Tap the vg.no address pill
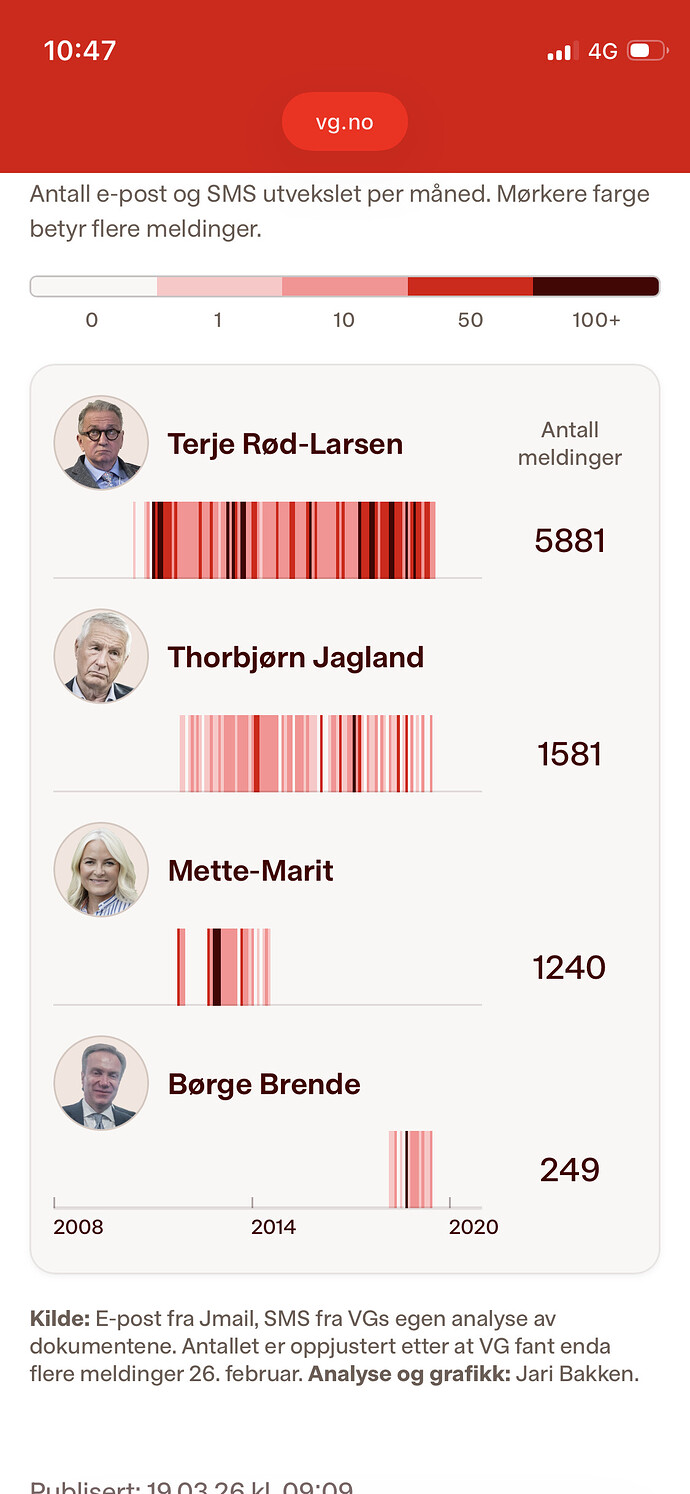The width and height of the screenshot is (690, 1494). click(x=344, y=122)
